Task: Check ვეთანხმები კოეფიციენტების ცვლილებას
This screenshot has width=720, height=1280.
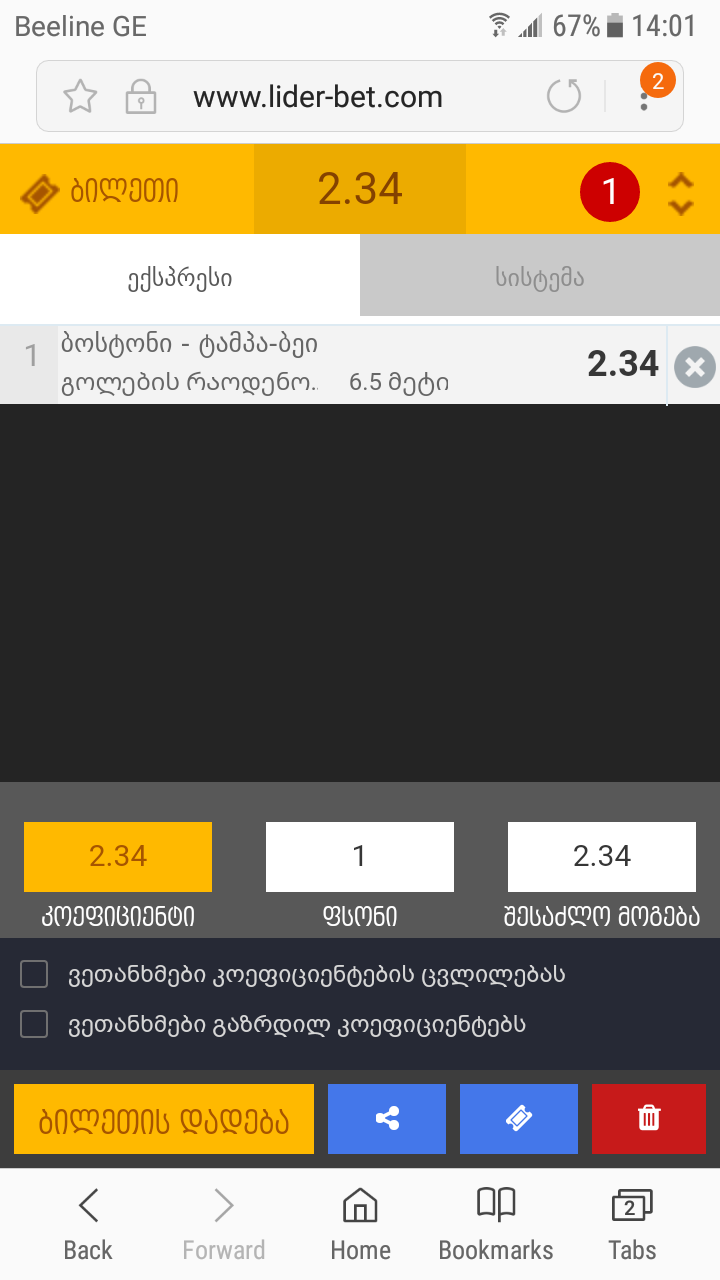Action: point(35,974)
